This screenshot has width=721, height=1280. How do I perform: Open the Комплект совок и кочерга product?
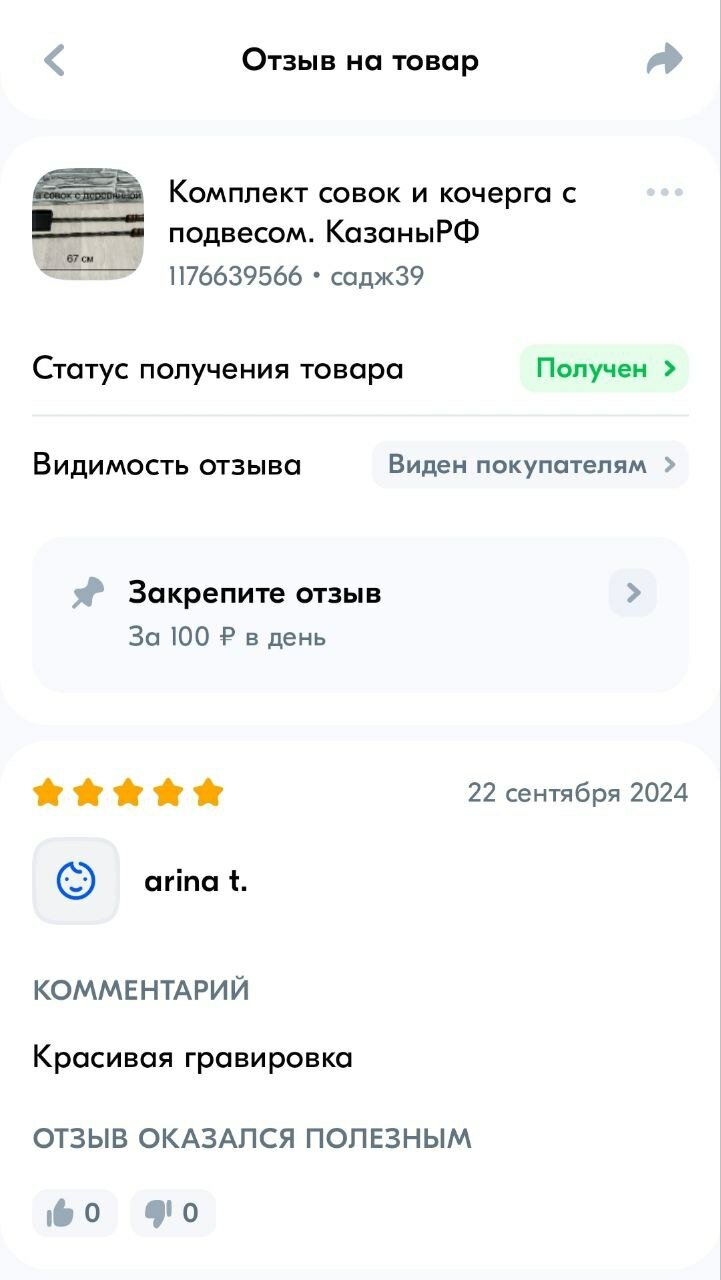click(x=372, y=211)
